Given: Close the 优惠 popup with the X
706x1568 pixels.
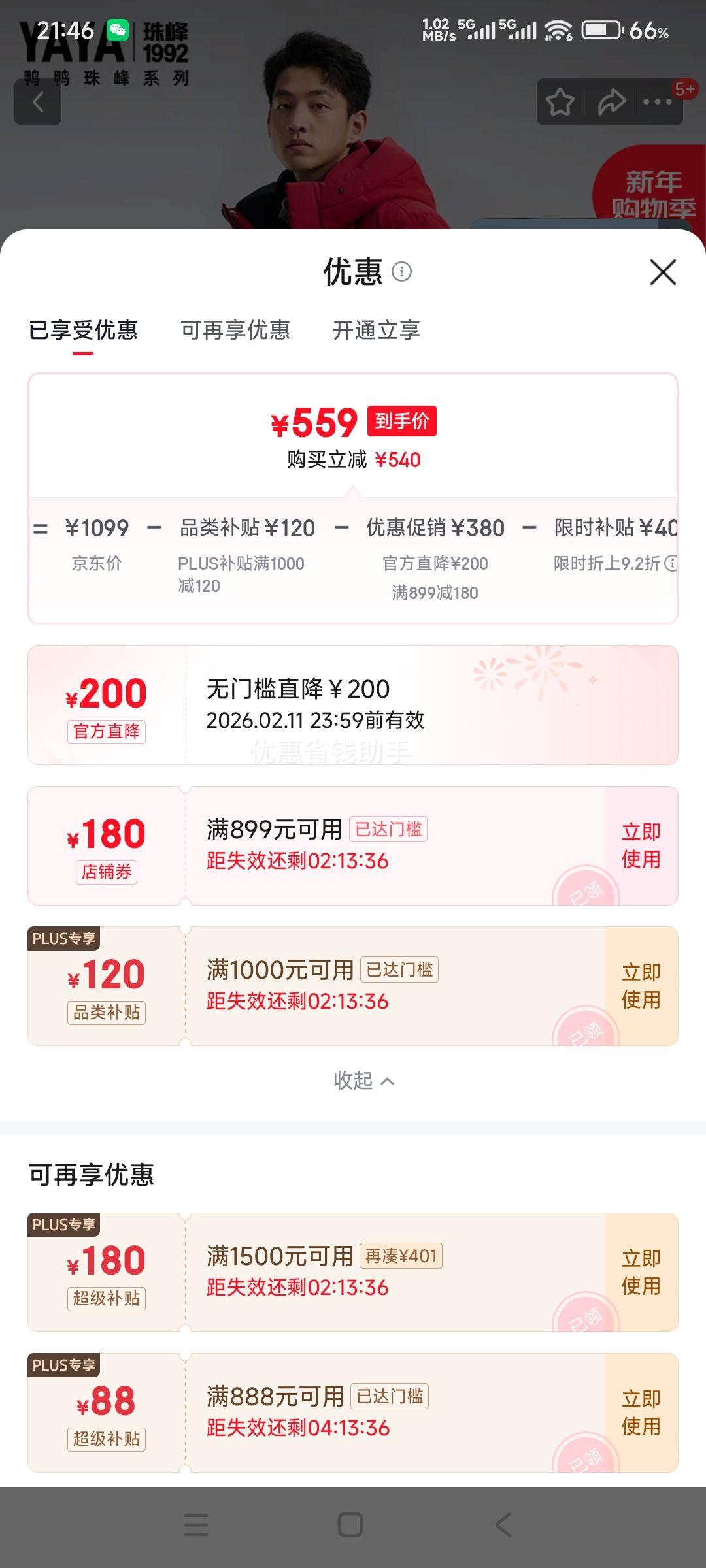Looking at the screenshot, I should pyautogui.click(x=663, y=273).
